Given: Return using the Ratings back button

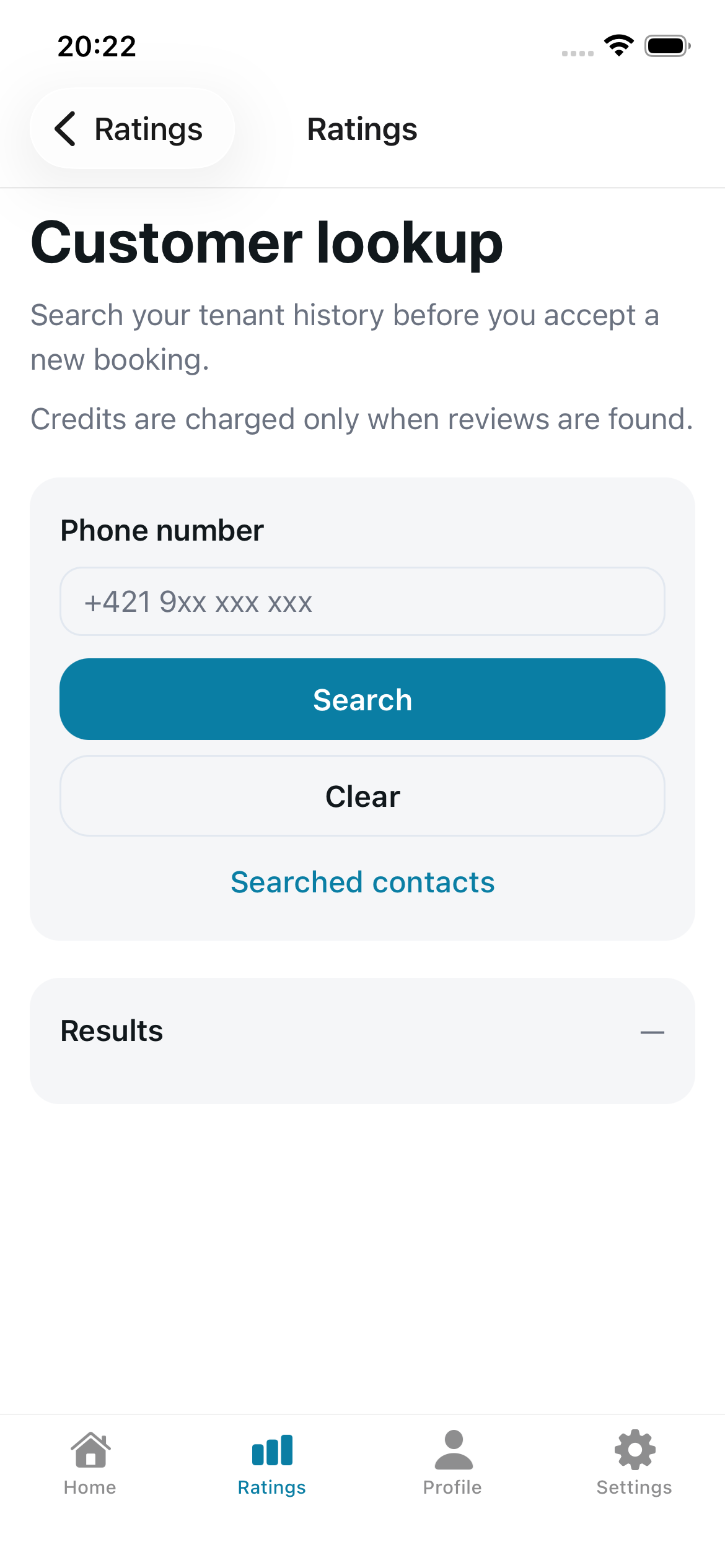Looking at the screenshot, I should tap(132, 129).
